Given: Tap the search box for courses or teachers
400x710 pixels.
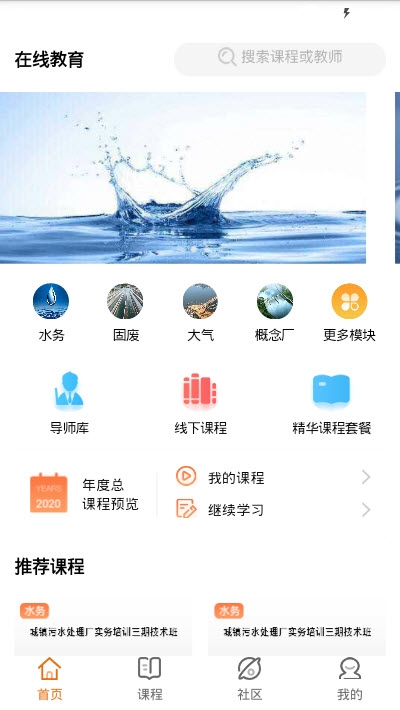Looking at the screenshot, I should point(280,58).
